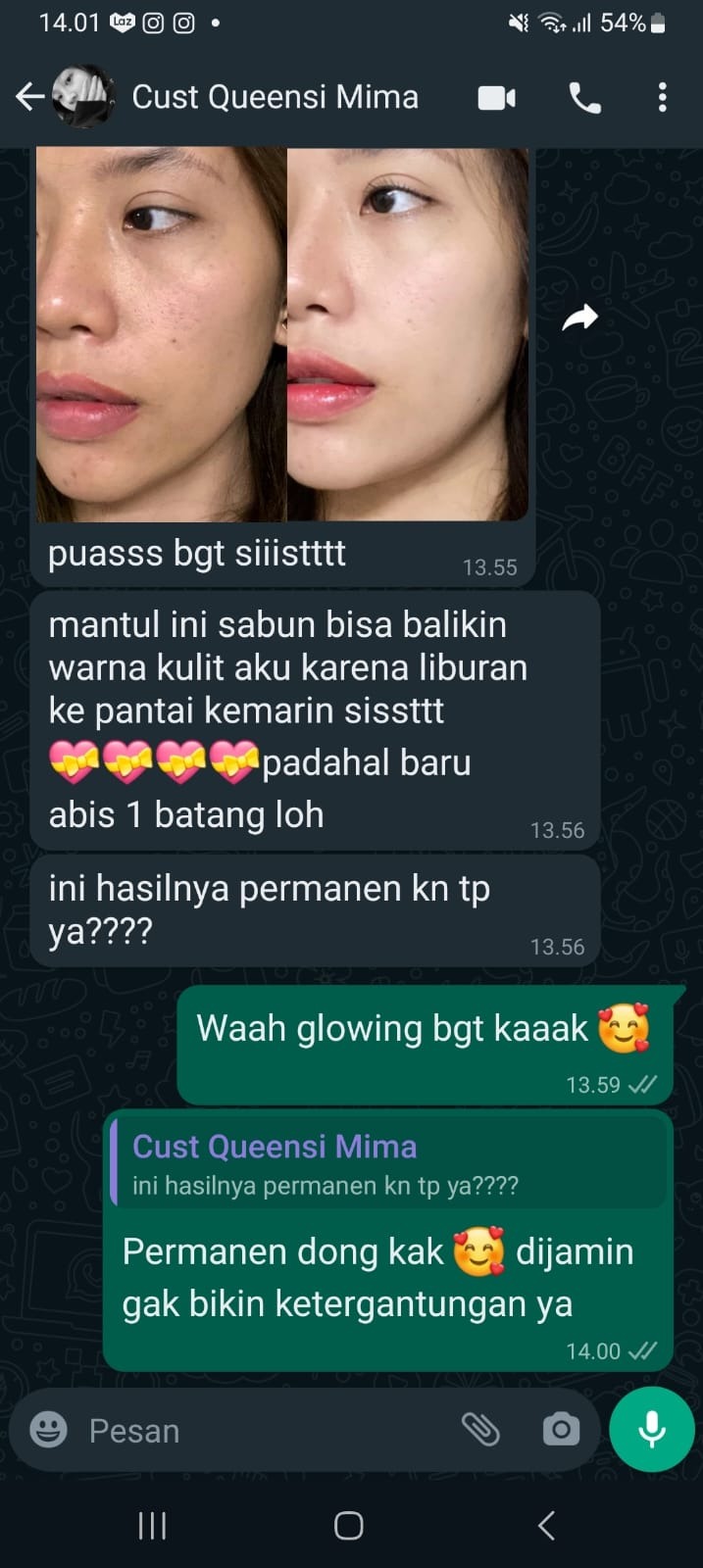Image resolution: width=703 pixels, height=1568 pixels.
Task: Open recent apps from the navigation bar
Action: (x=152, y=1525)
